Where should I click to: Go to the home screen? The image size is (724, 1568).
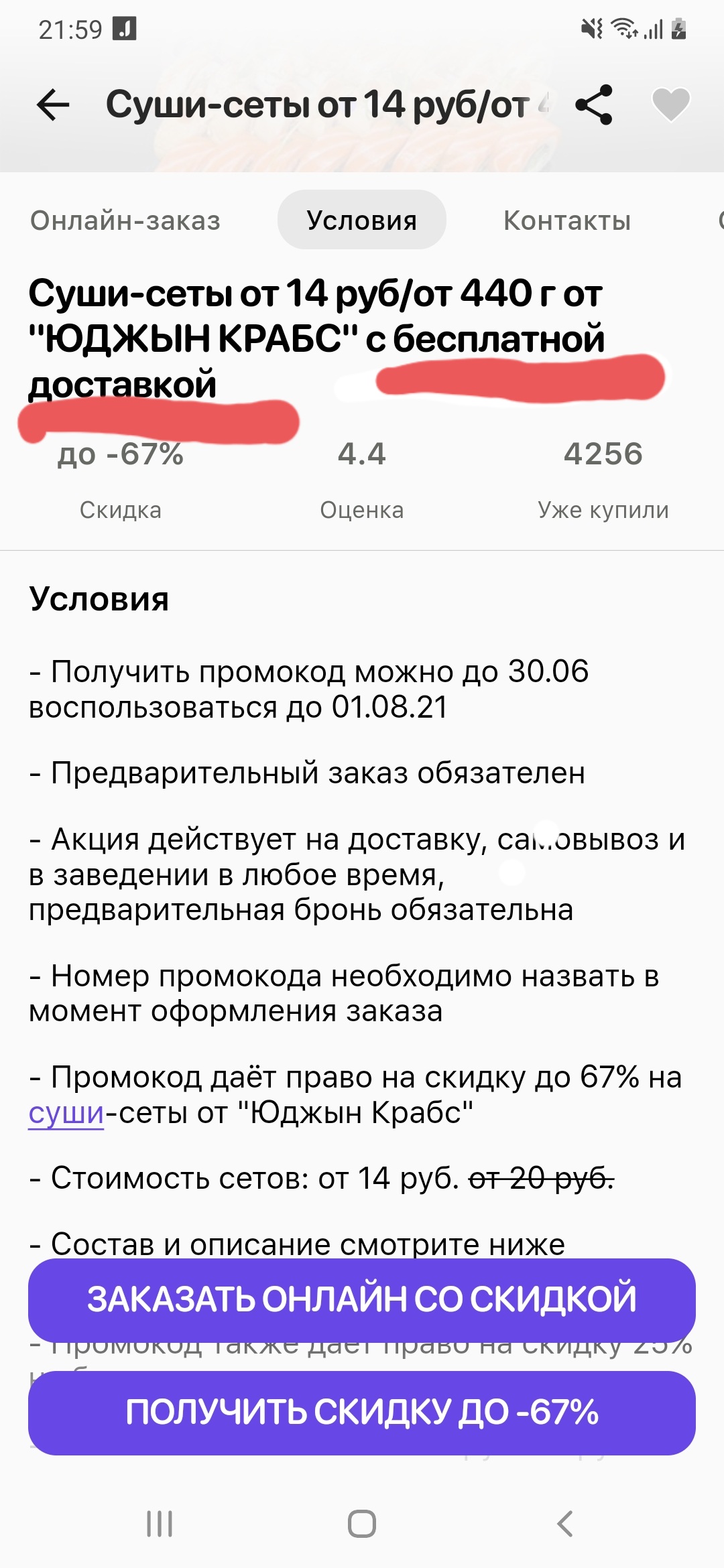362,1524
